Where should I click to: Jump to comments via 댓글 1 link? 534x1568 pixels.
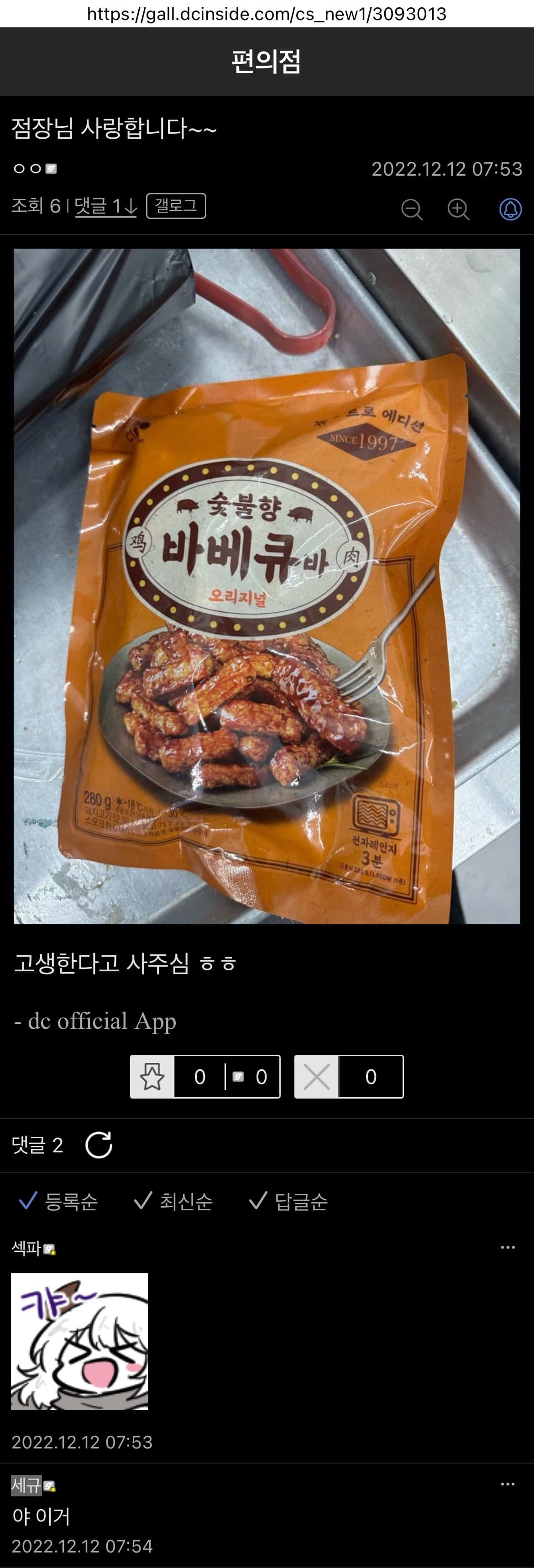click(105, 206)
